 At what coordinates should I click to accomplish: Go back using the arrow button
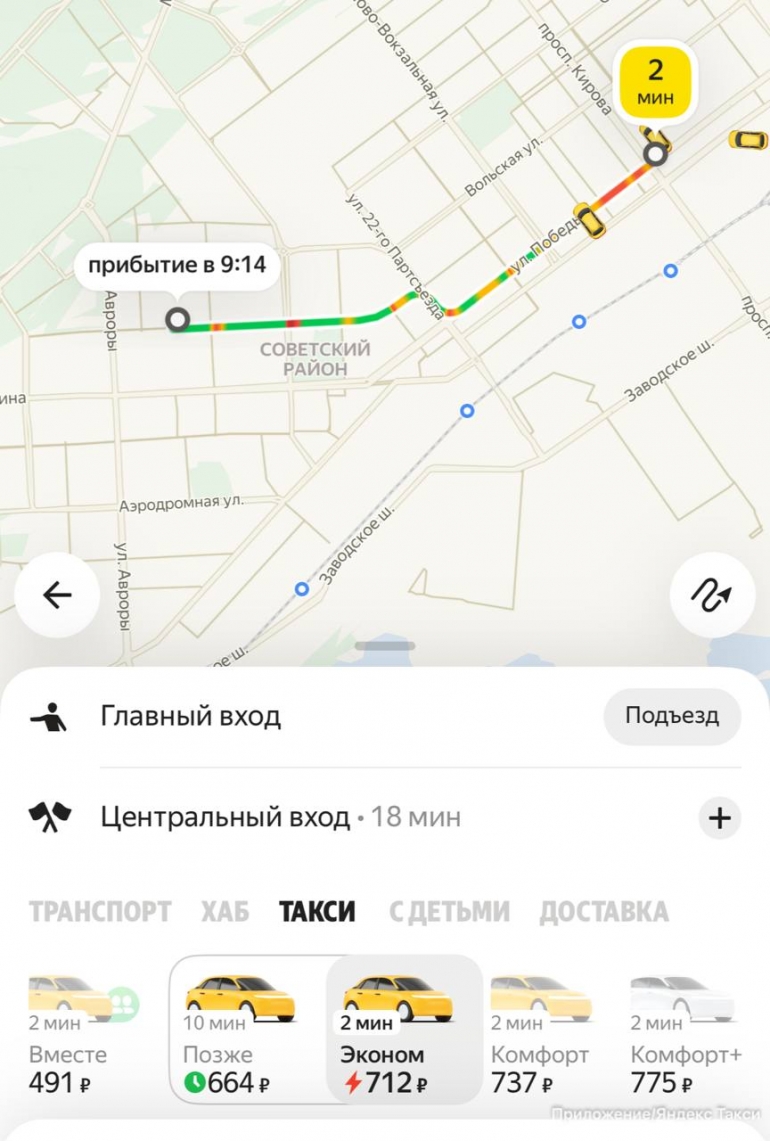(57, 595)
